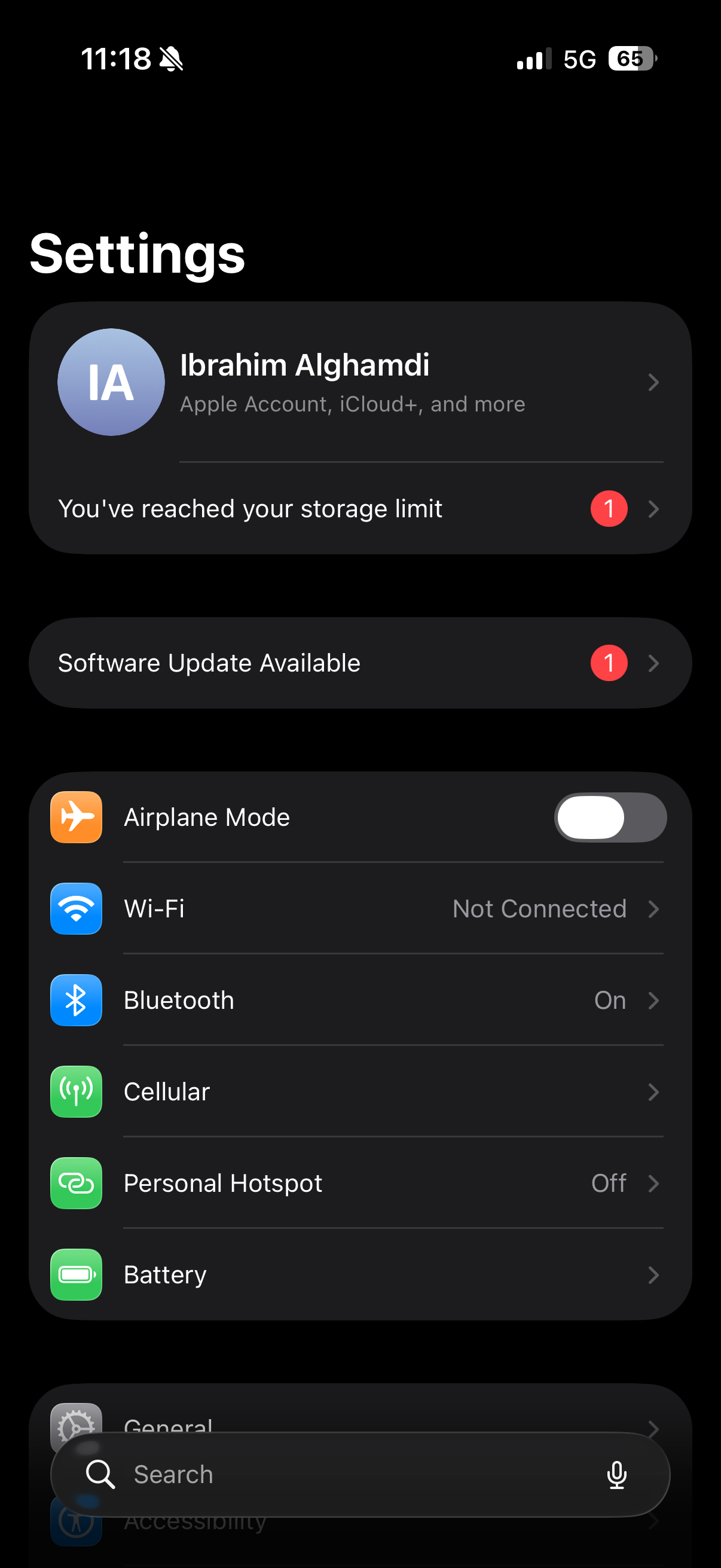Open Cellular settings
721x1568 pixels.
(x=359, y=1092)
